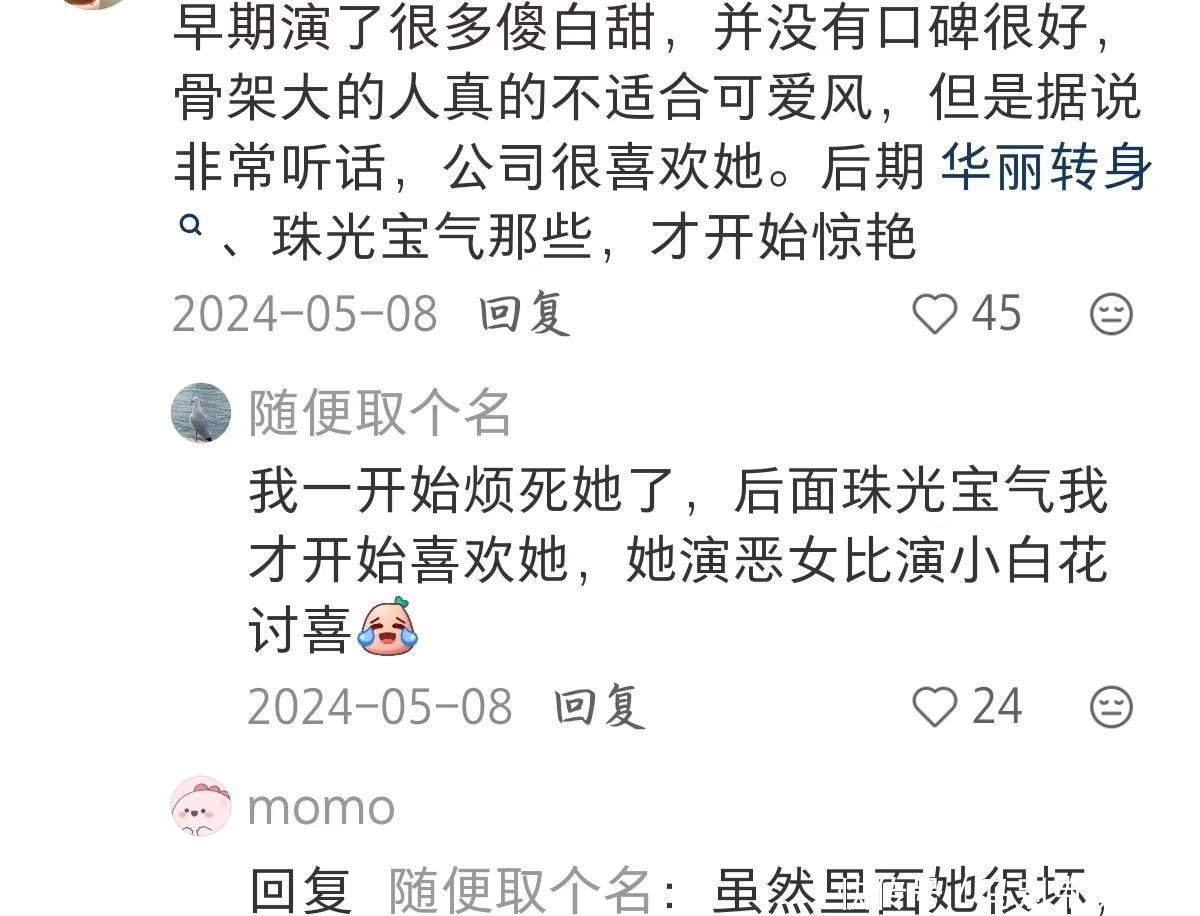Image resolution: width=1200 pixels, height=916 pixels.
Task: Open the 华丽转身 search link
Action: click(1046, 168)
